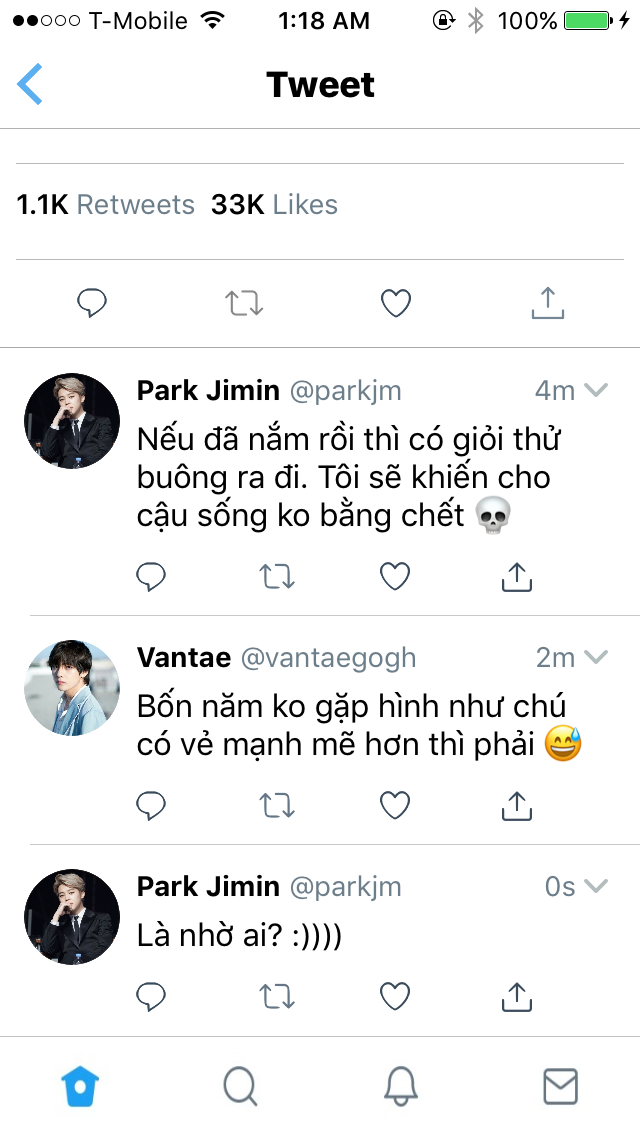Reply to Vantae's tweet
640x1136 pixels.
tap(151, 804)
